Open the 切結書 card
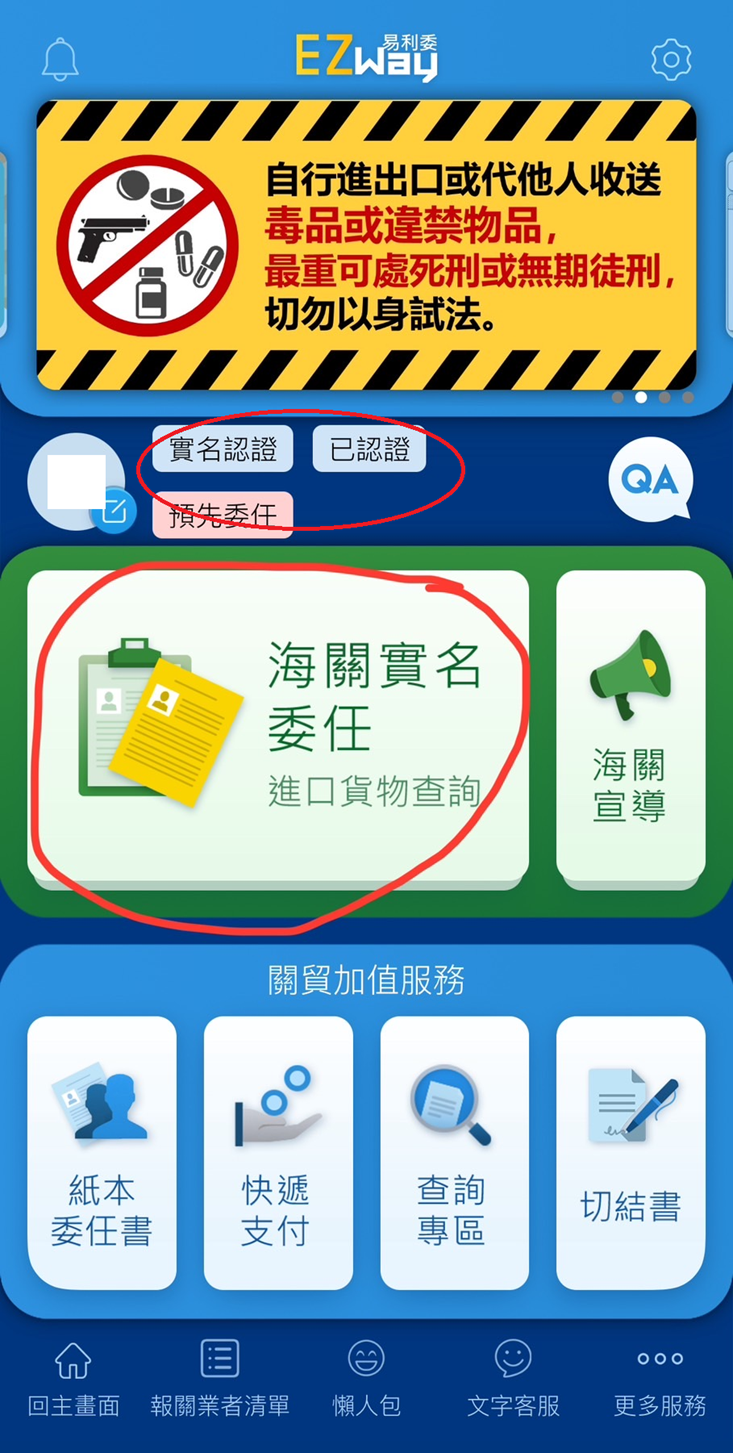This screenshot has height=1453, width=733. [630, 1152]
